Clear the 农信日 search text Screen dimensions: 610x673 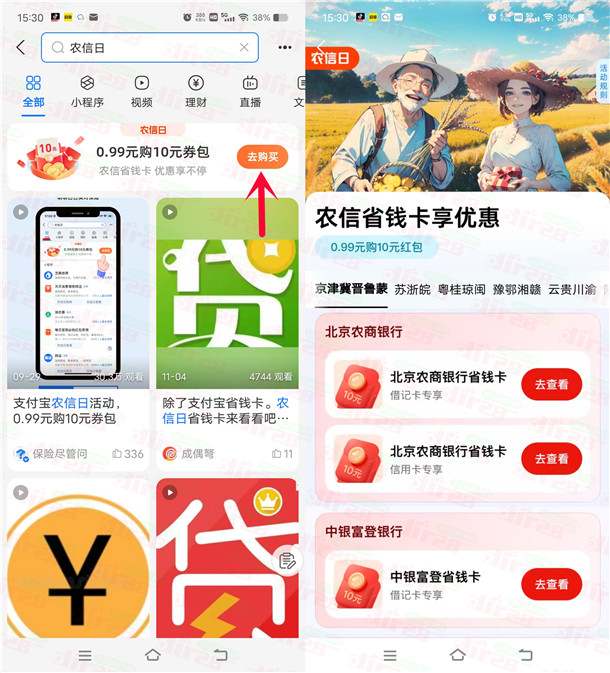[244, 47]
